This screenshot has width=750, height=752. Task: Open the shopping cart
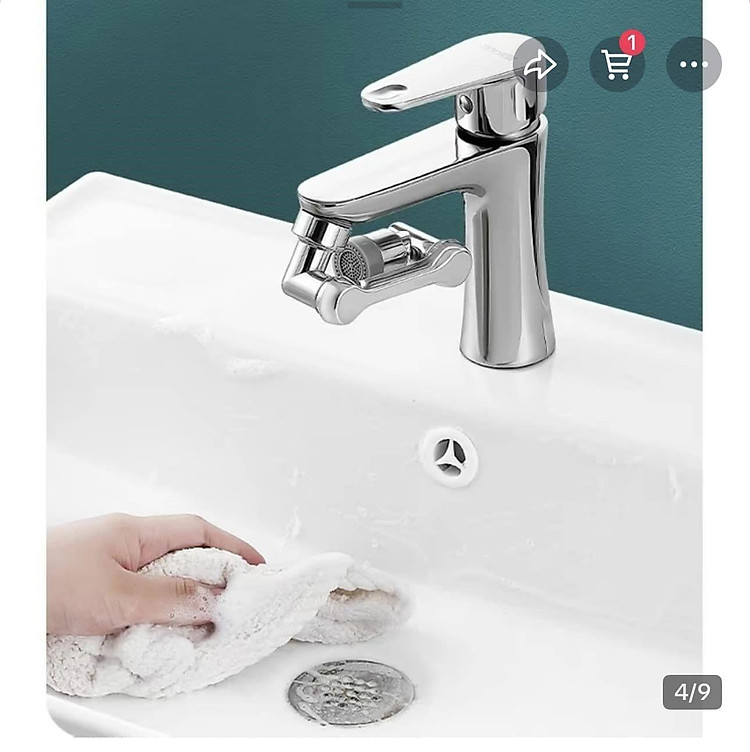pos(617,64)
